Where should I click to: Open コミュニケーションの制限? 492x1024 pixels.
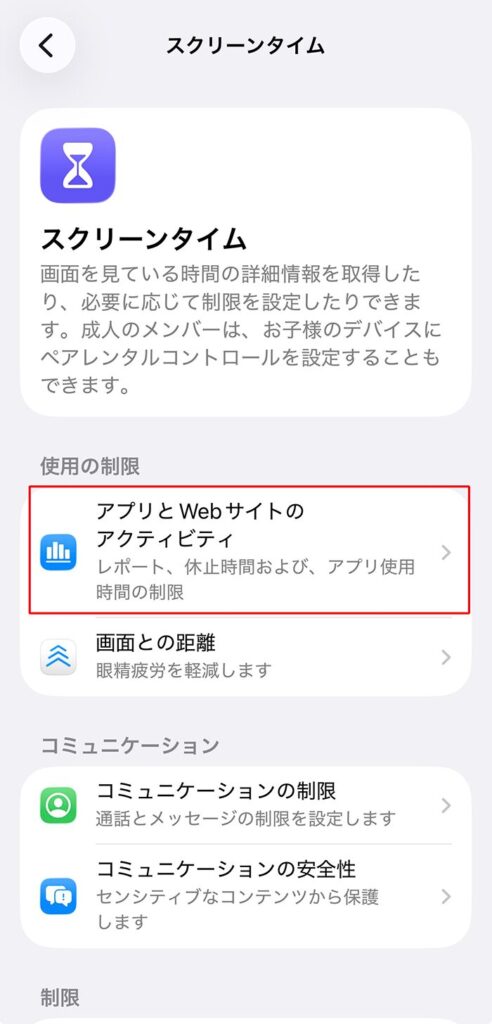coord(246,805)
